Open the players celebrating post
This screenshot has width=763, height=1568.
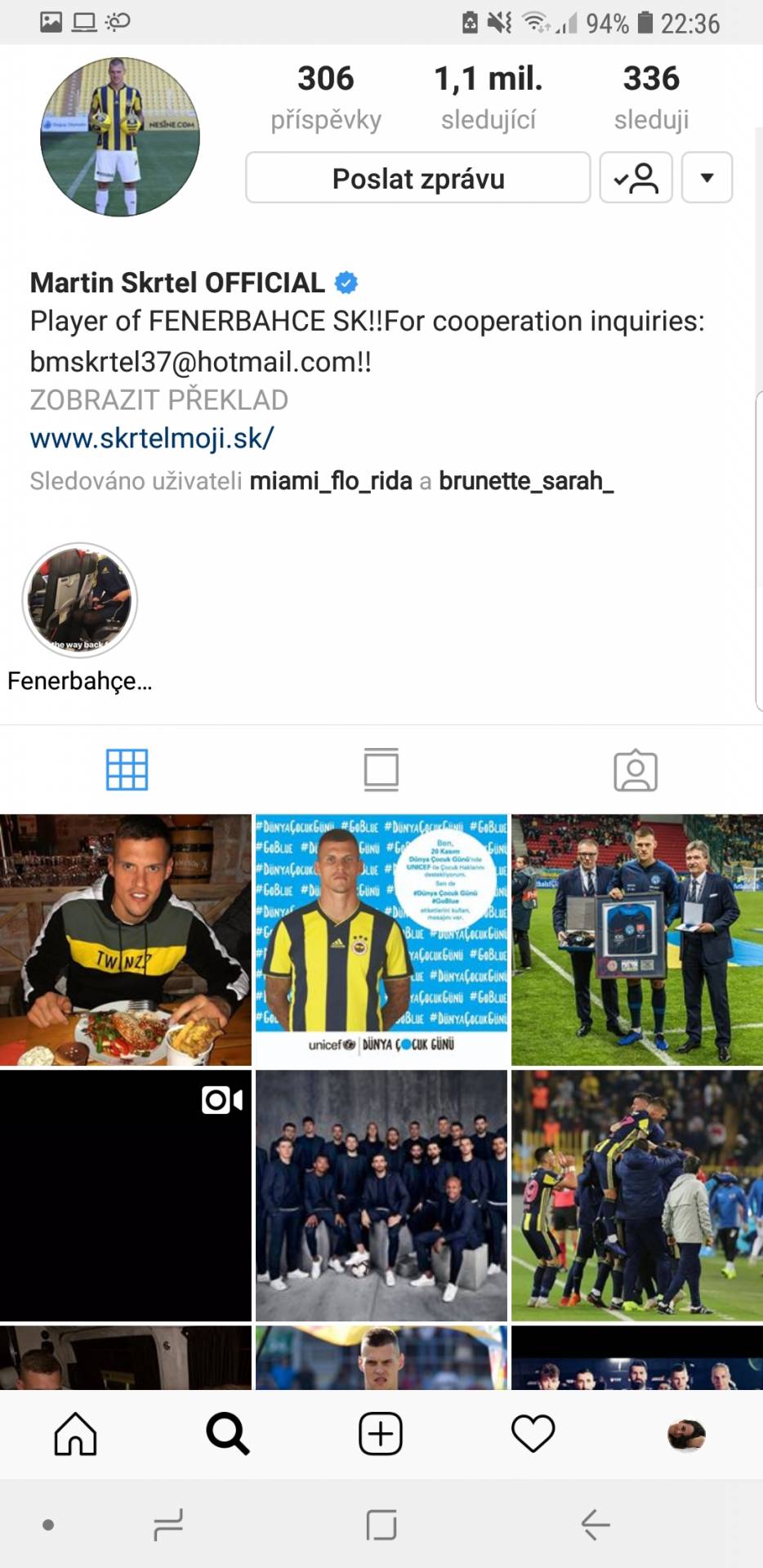[637, 1196]
